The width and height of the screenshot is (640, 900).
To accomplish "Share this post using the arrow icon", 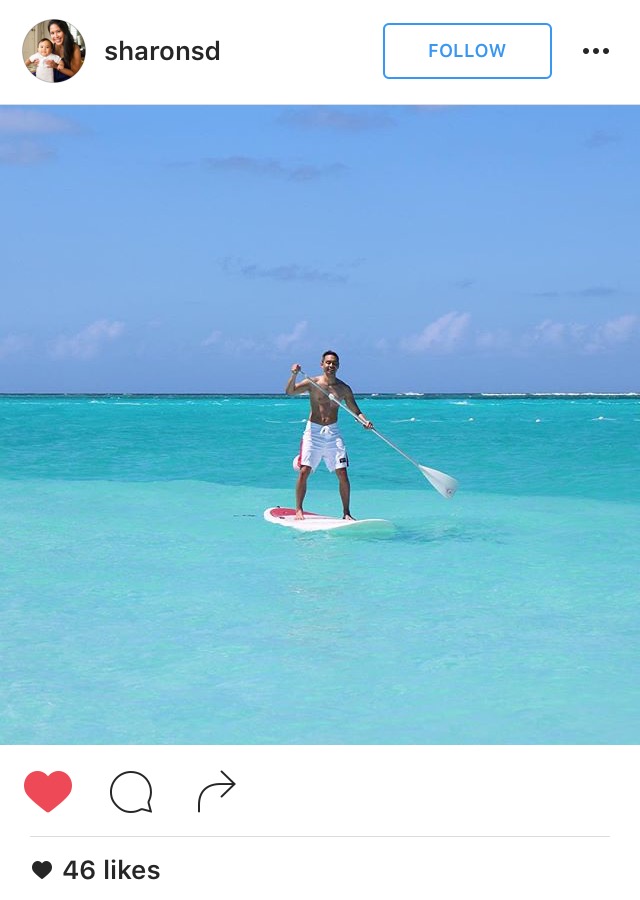I will click(216, 792).
